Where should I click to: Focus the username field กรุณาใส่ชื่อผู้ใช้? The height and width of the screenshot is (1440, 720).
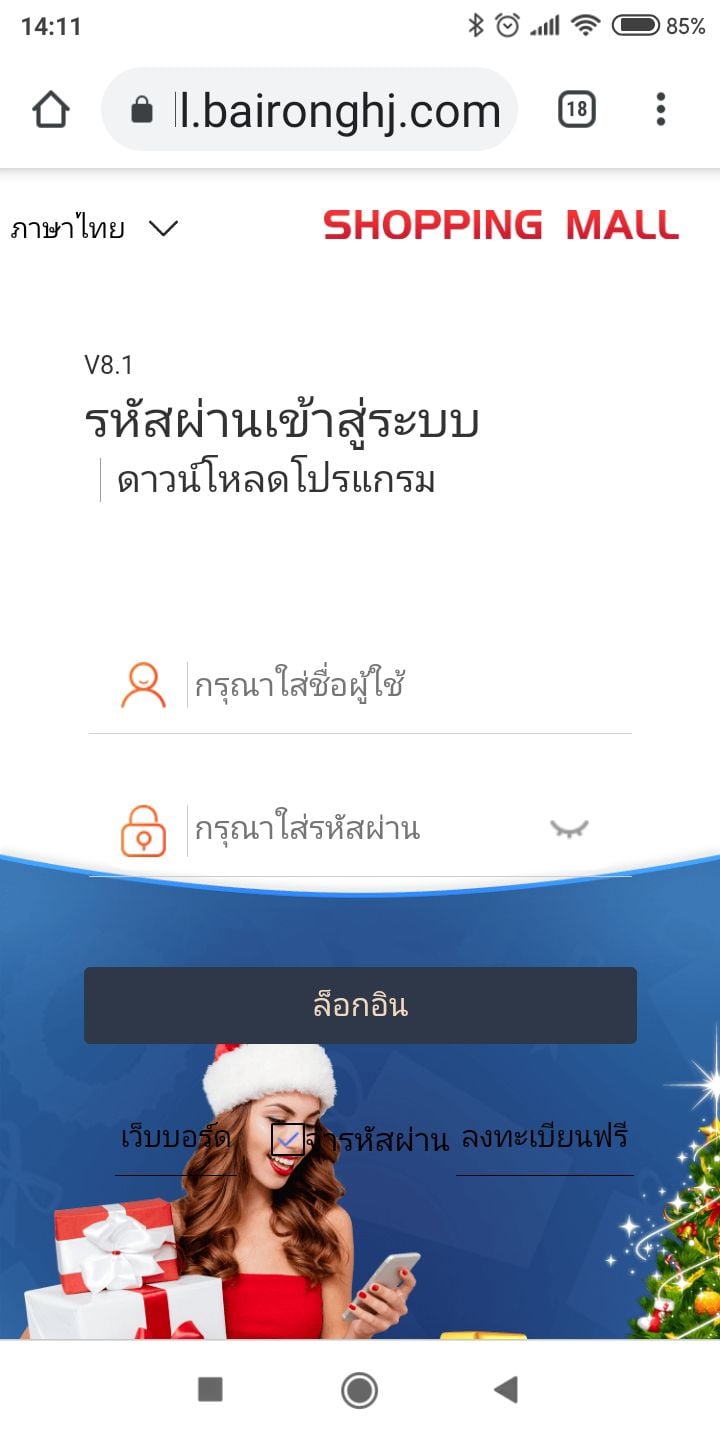(400, 687)
